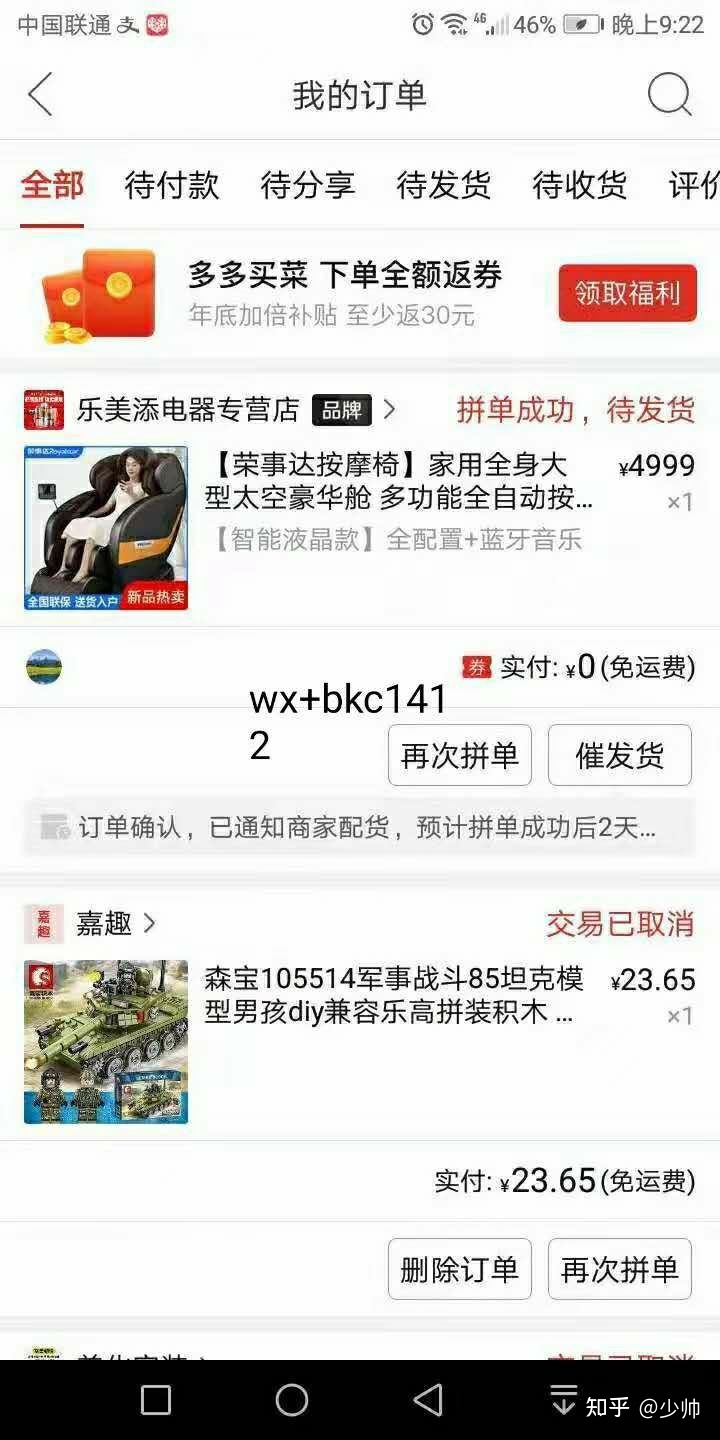Switch to the 待收货 tab
The width and height of the screenshot is (720, 1440).
click(x=580, y=185)
